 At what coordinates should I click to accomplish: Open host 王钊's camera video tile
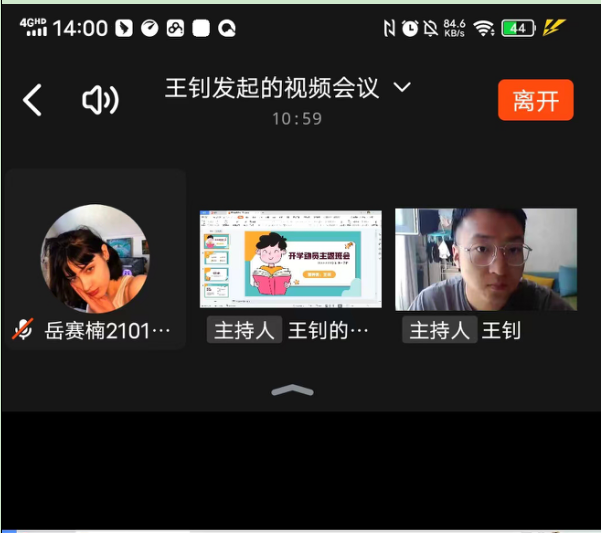coord(486,259)
